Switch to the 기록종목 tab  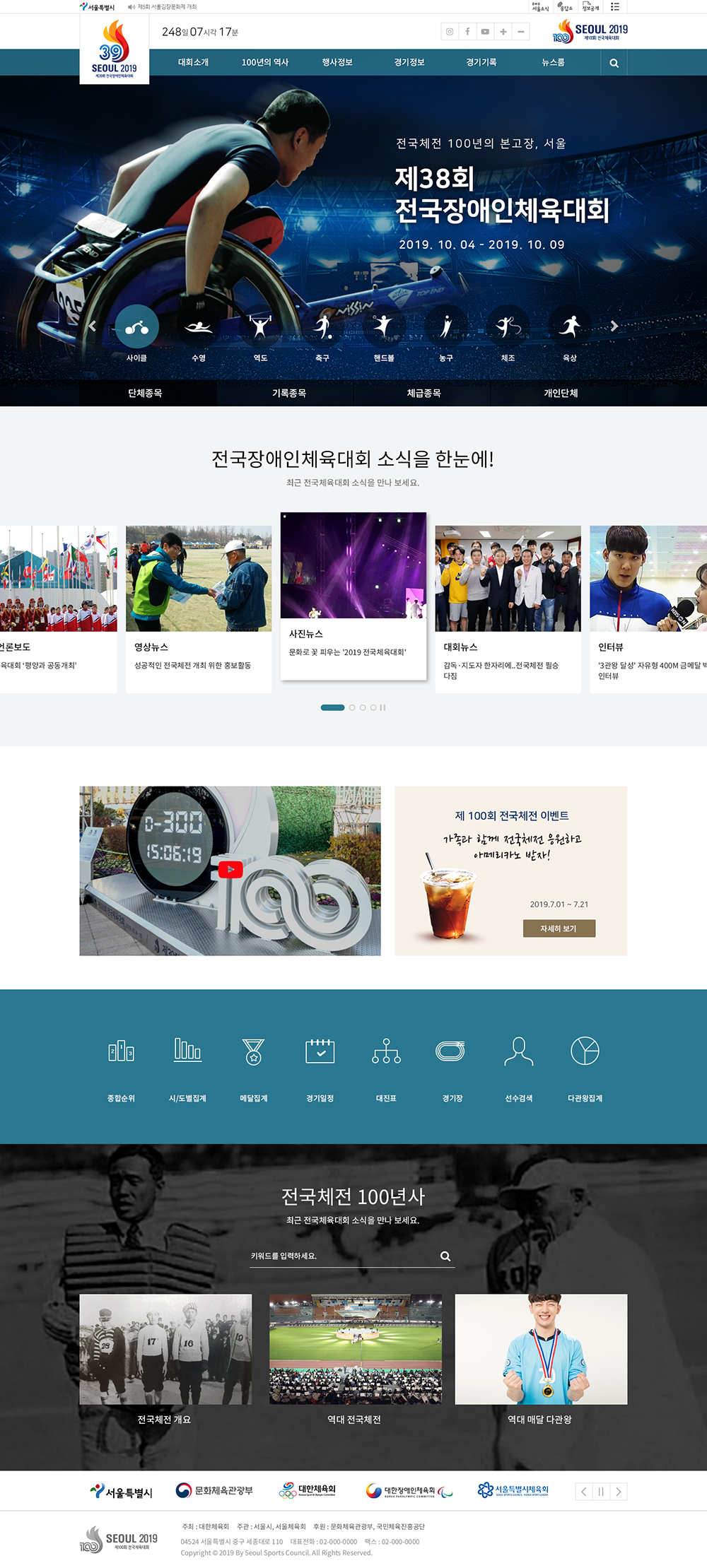(x=289, y=393)
